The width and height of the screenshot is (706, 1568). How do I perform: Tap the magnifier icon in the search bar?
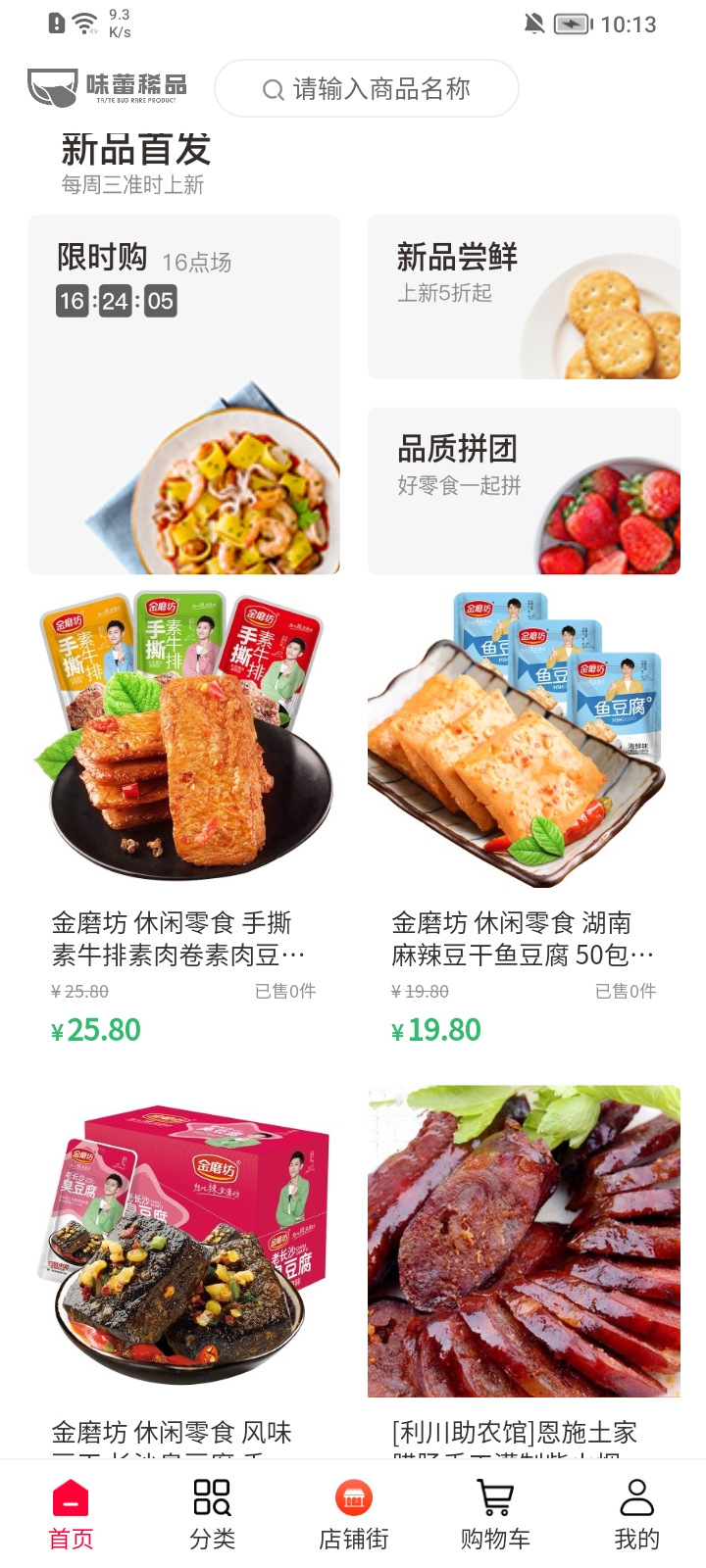tap(273, 89)
